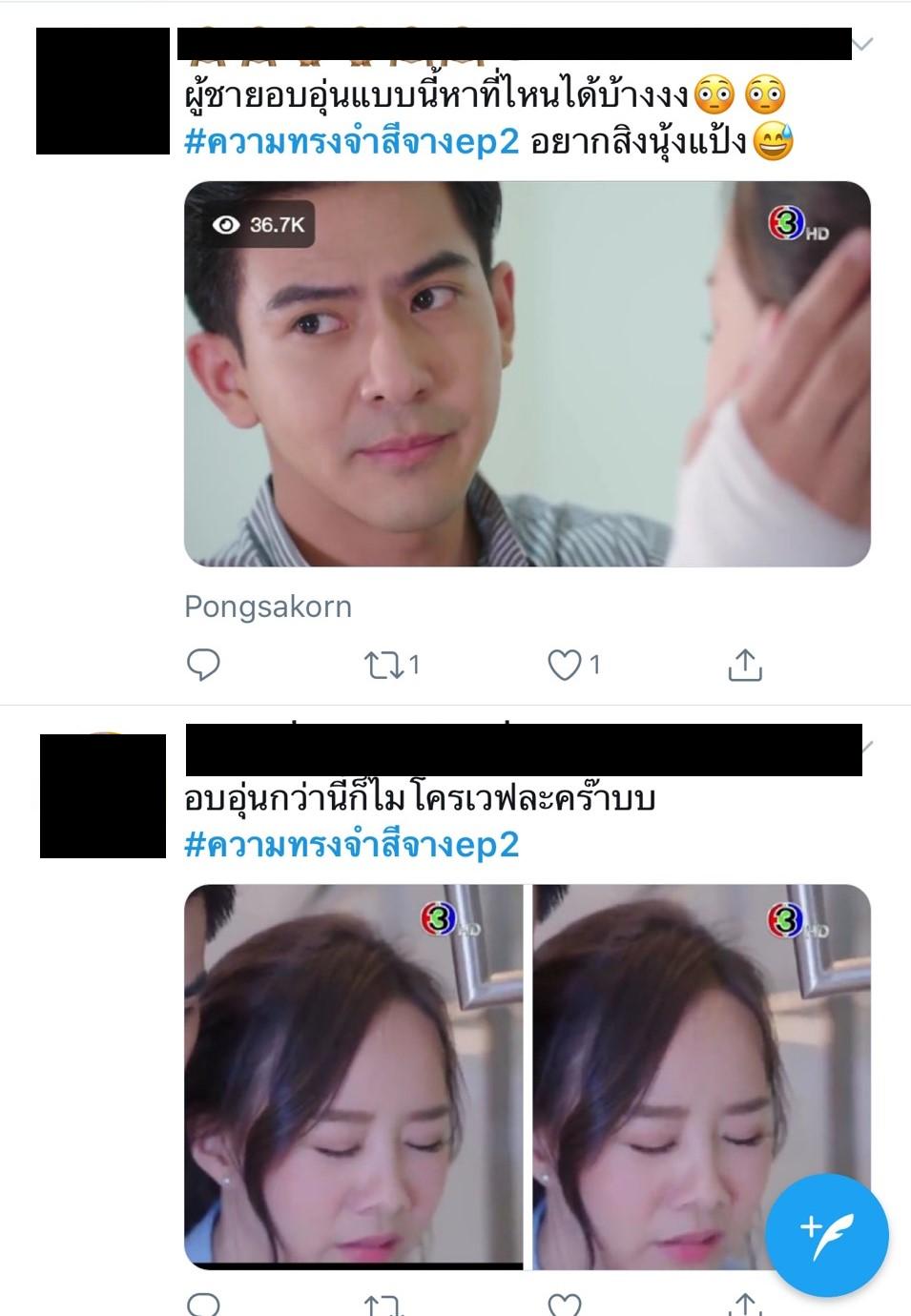Open the first tweet author's profile picture
The height and width of the screenshot is (1316, 911).
(x=103, y=92)
